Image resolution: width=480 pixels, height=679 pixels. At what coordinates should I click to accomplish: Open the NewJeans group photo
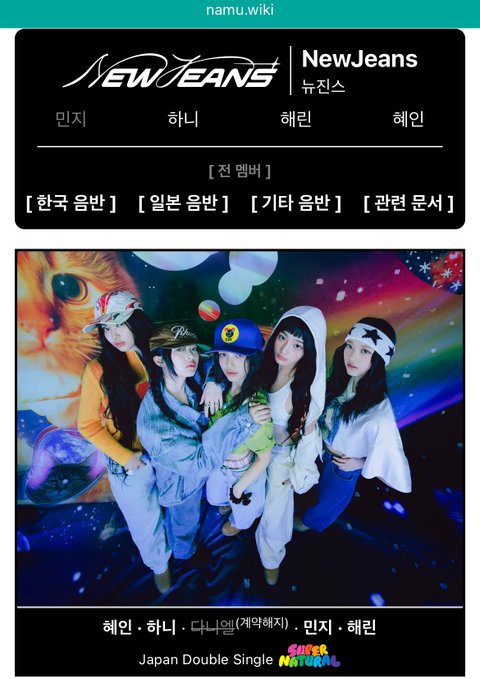click(240, 428)
